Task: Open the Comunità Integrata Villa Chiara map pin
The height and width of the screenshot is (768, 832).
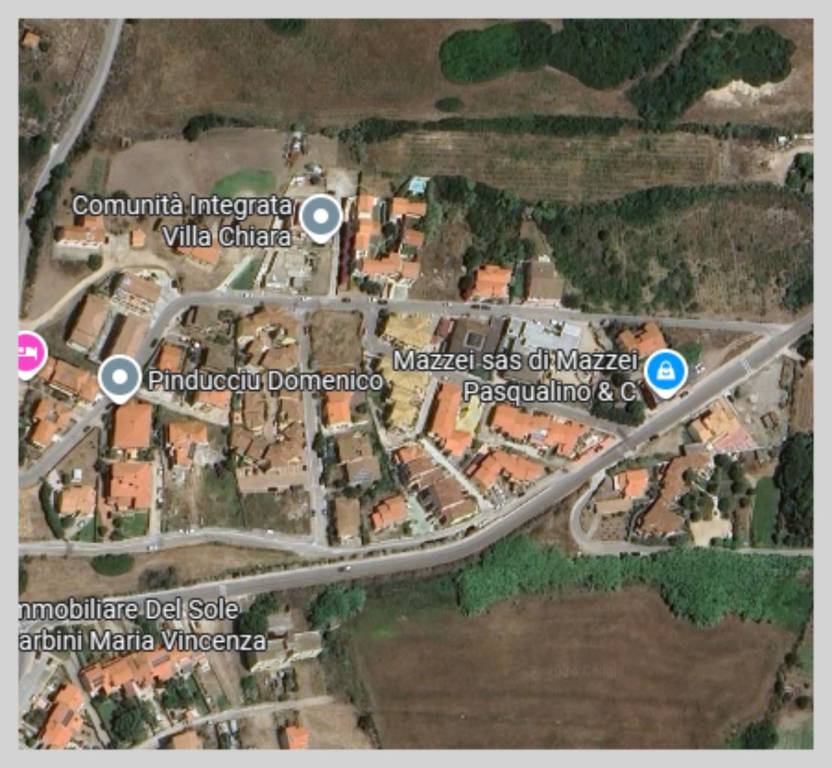Action: [321, 217]
